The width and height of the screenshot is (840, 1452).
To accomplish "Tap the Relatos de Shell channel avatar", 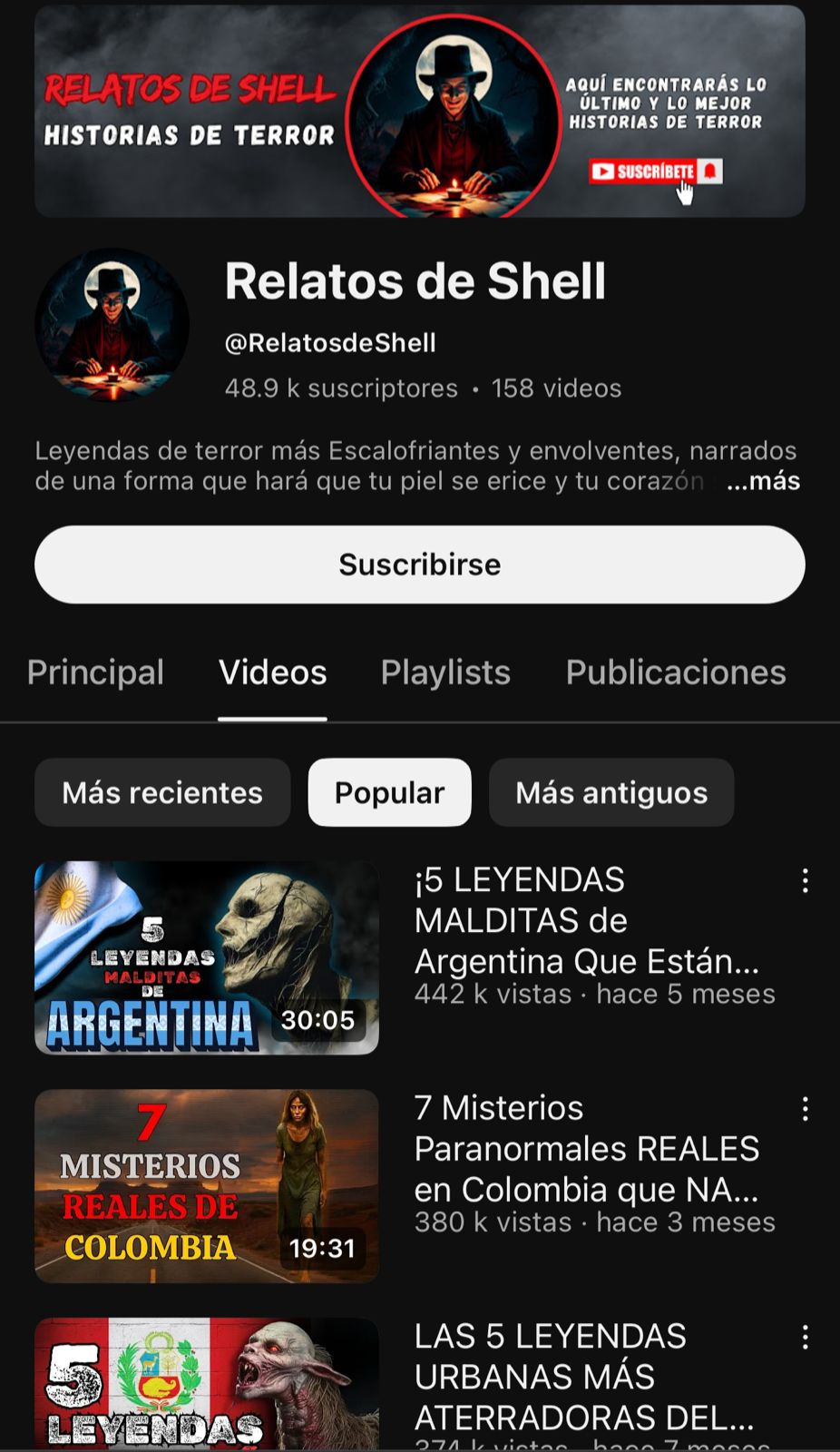I will coord(112,325).
